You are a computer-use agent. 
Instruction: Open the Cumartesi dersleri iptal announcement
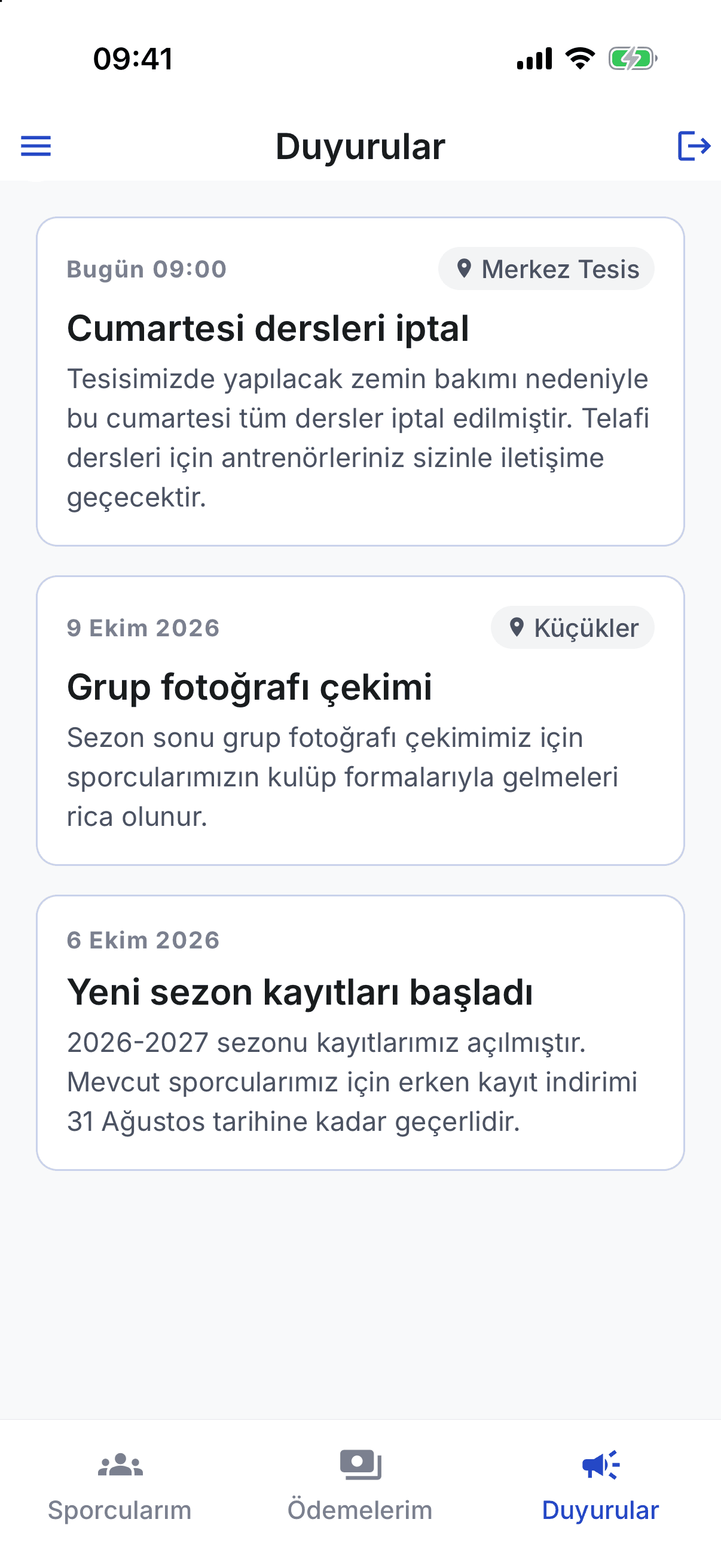pos(360,382)
